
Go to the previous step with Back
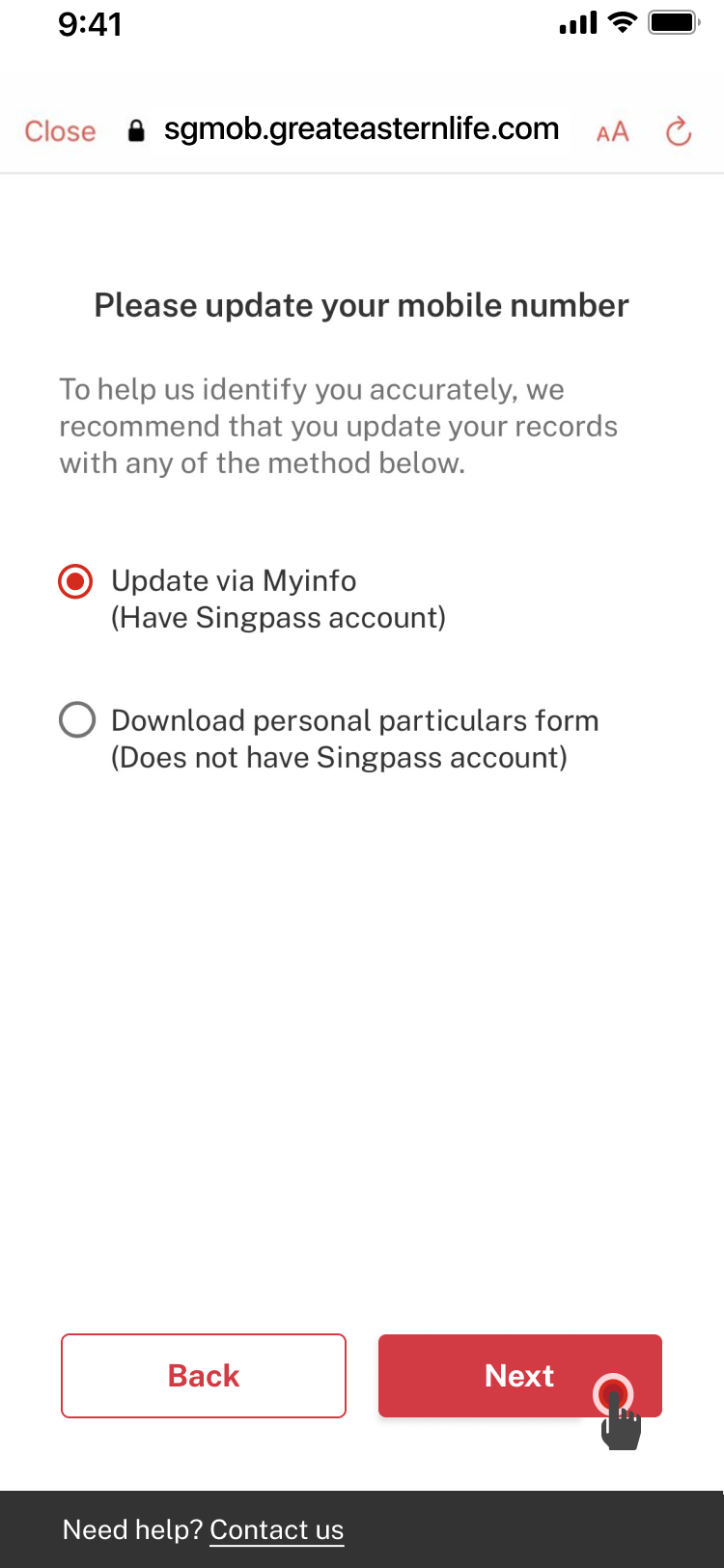tap(204, 1375)
